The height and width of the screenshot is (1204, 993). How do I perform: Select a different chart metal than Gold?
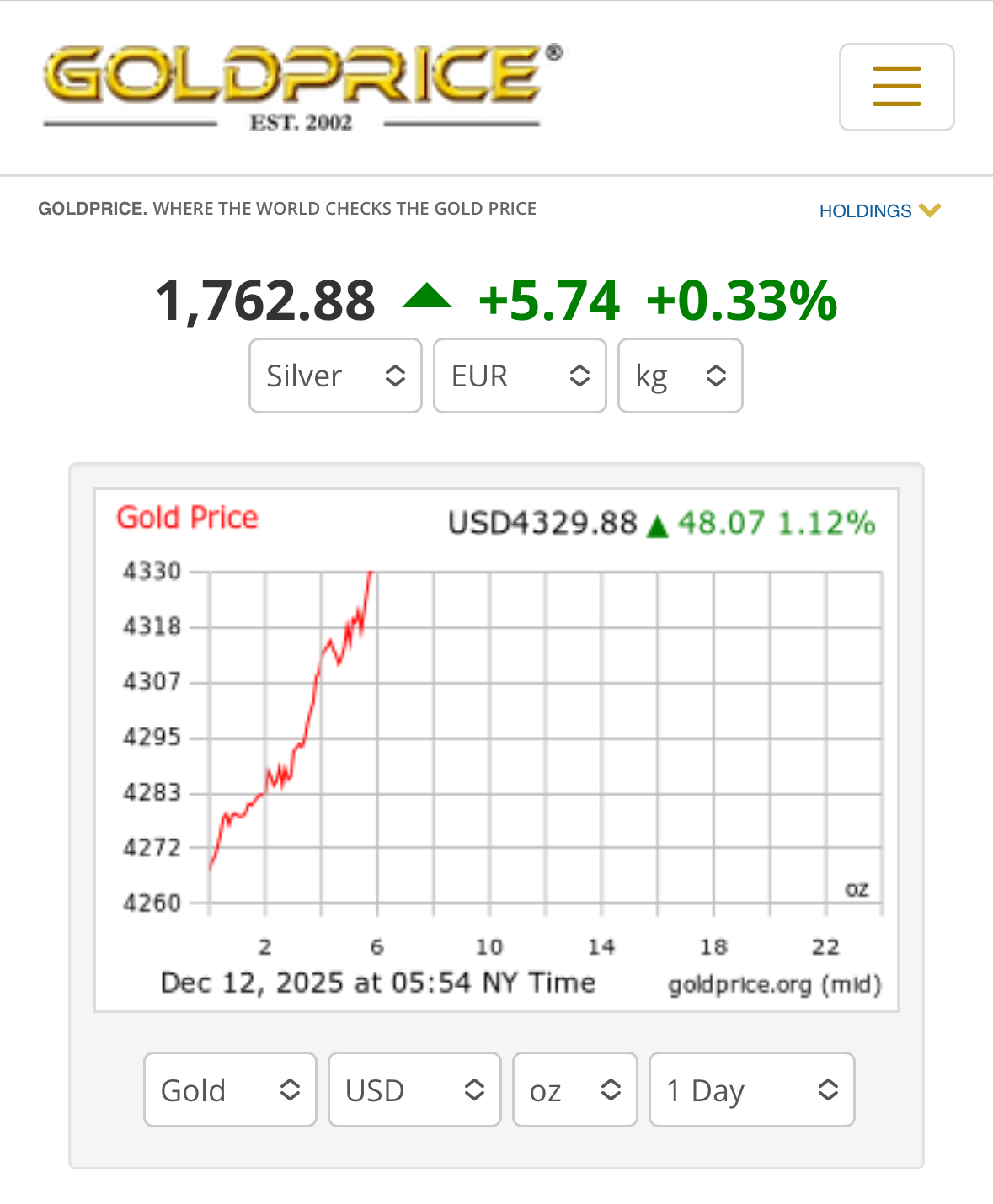pyautogui.click(x=230, y=1089)
